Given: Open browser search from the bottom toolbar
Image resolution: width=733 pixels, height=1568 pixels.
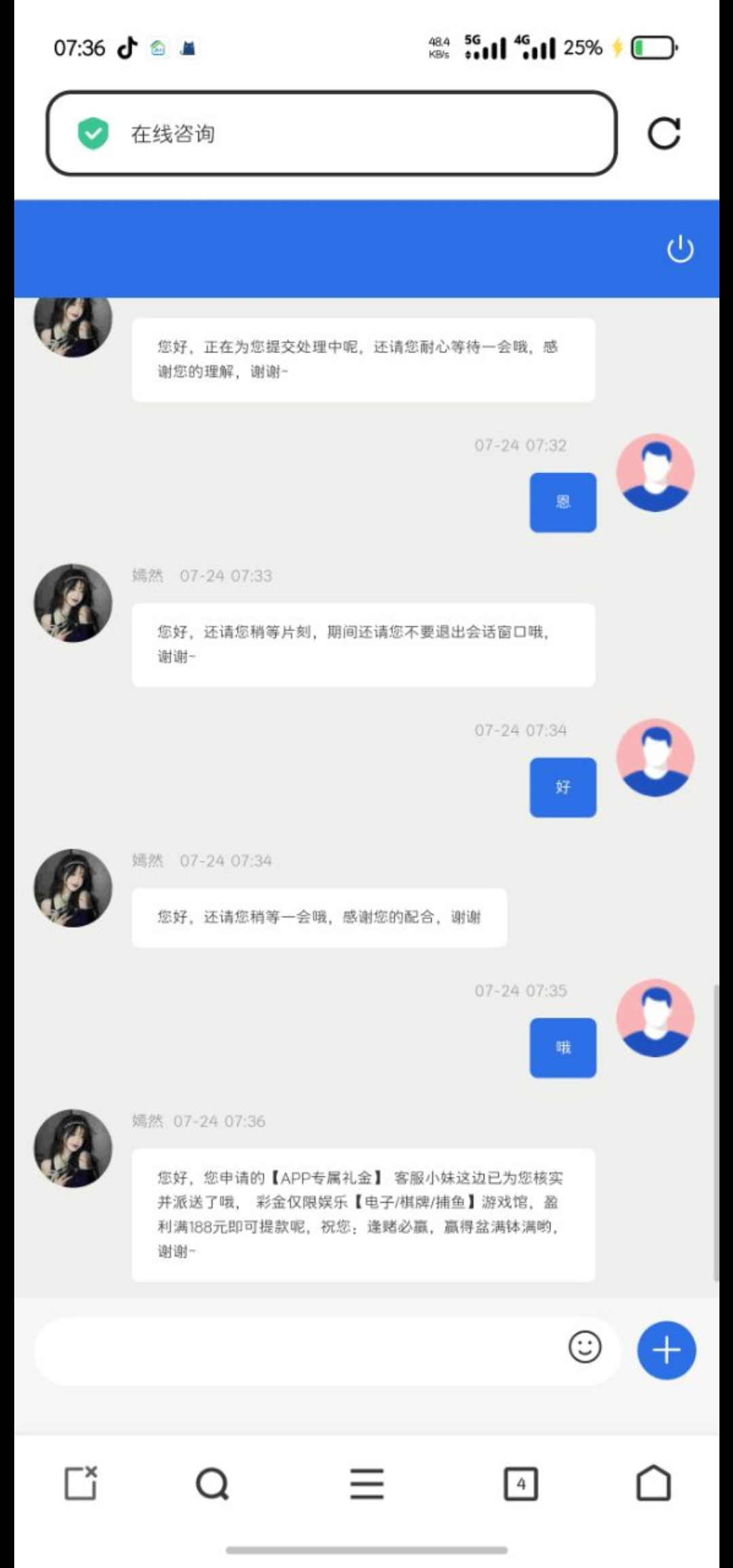Looking at the screenshot, I should [x=212, y=1484].
